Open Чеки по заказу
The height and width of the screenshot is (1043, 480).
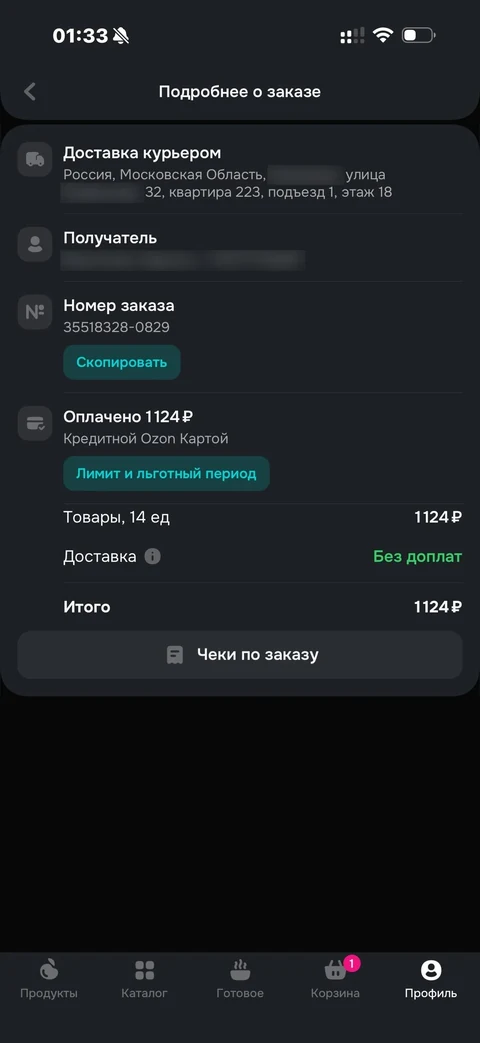click(239, 655)
